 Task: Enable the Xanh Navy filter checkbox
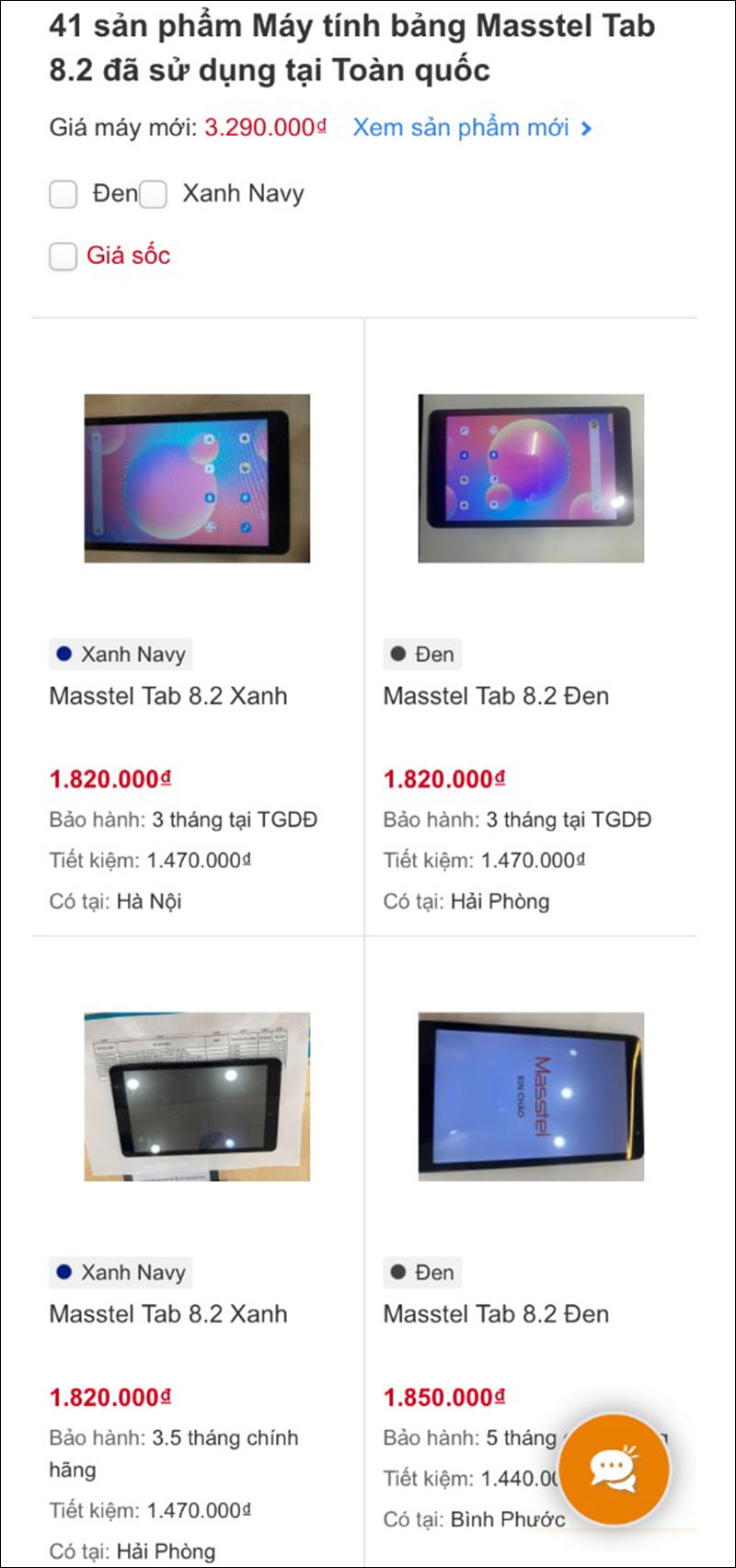(x=153, y=194)
